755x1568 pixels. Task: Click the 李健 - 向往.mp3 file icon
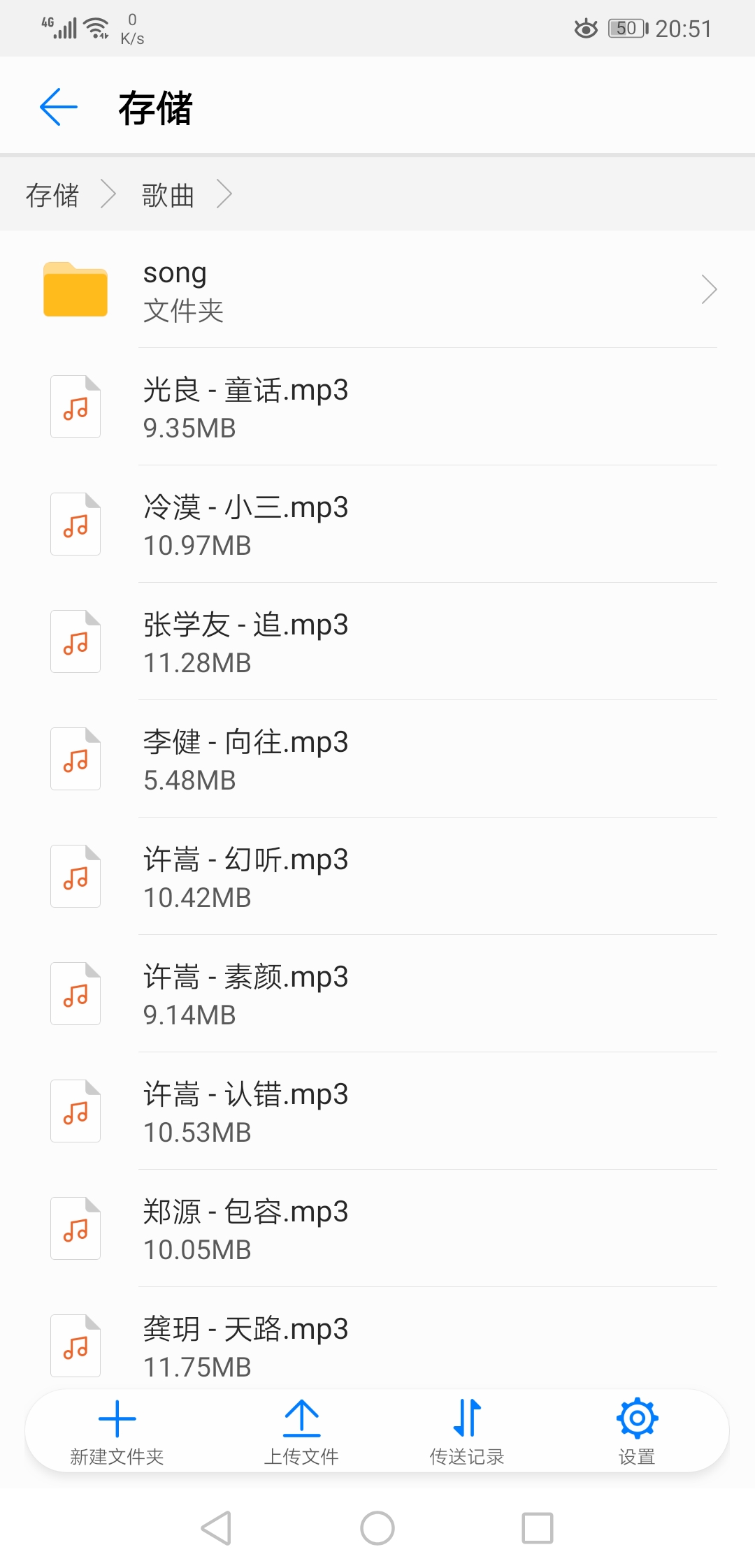point(75,760)
